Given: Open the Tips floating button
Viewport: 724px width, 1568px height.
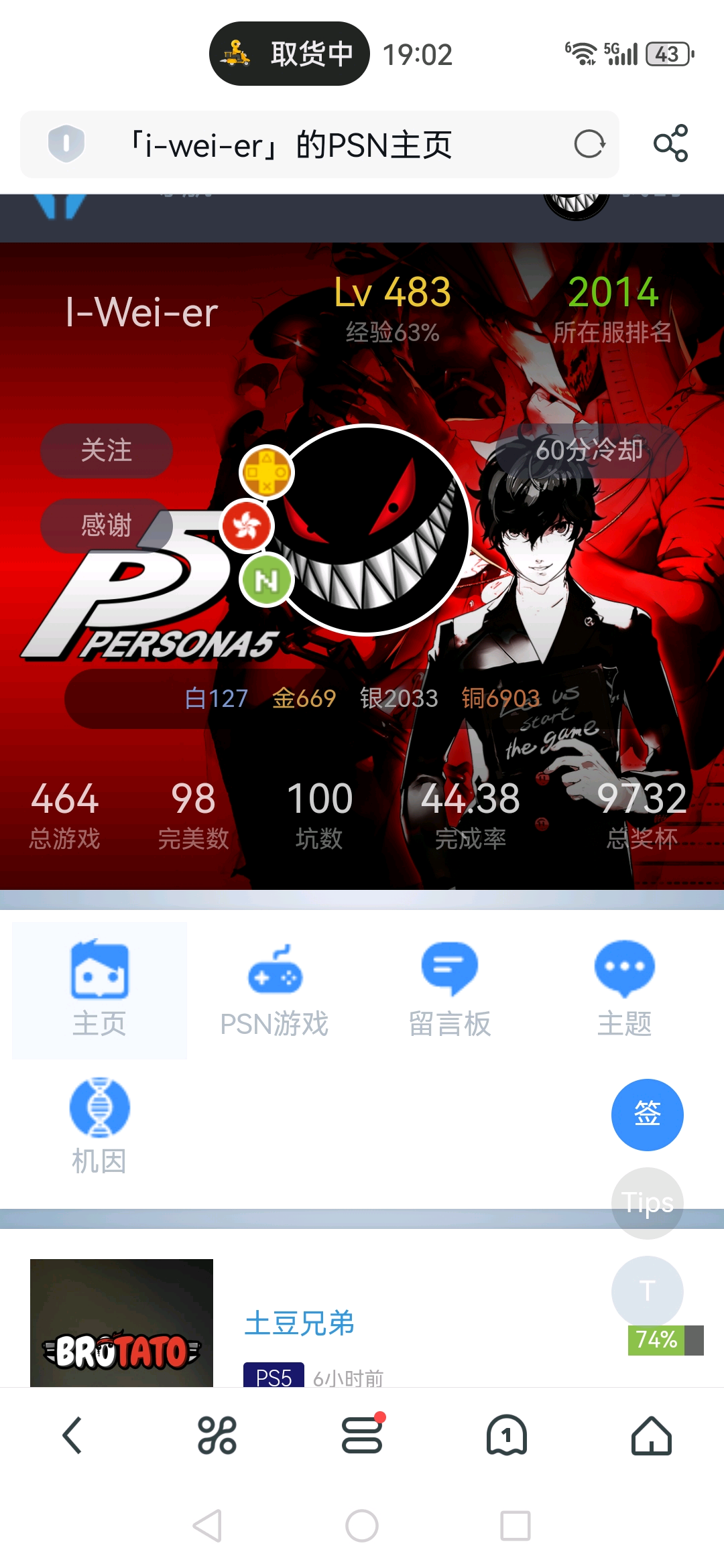Looking at the screenshot, I should (647, 1203).
